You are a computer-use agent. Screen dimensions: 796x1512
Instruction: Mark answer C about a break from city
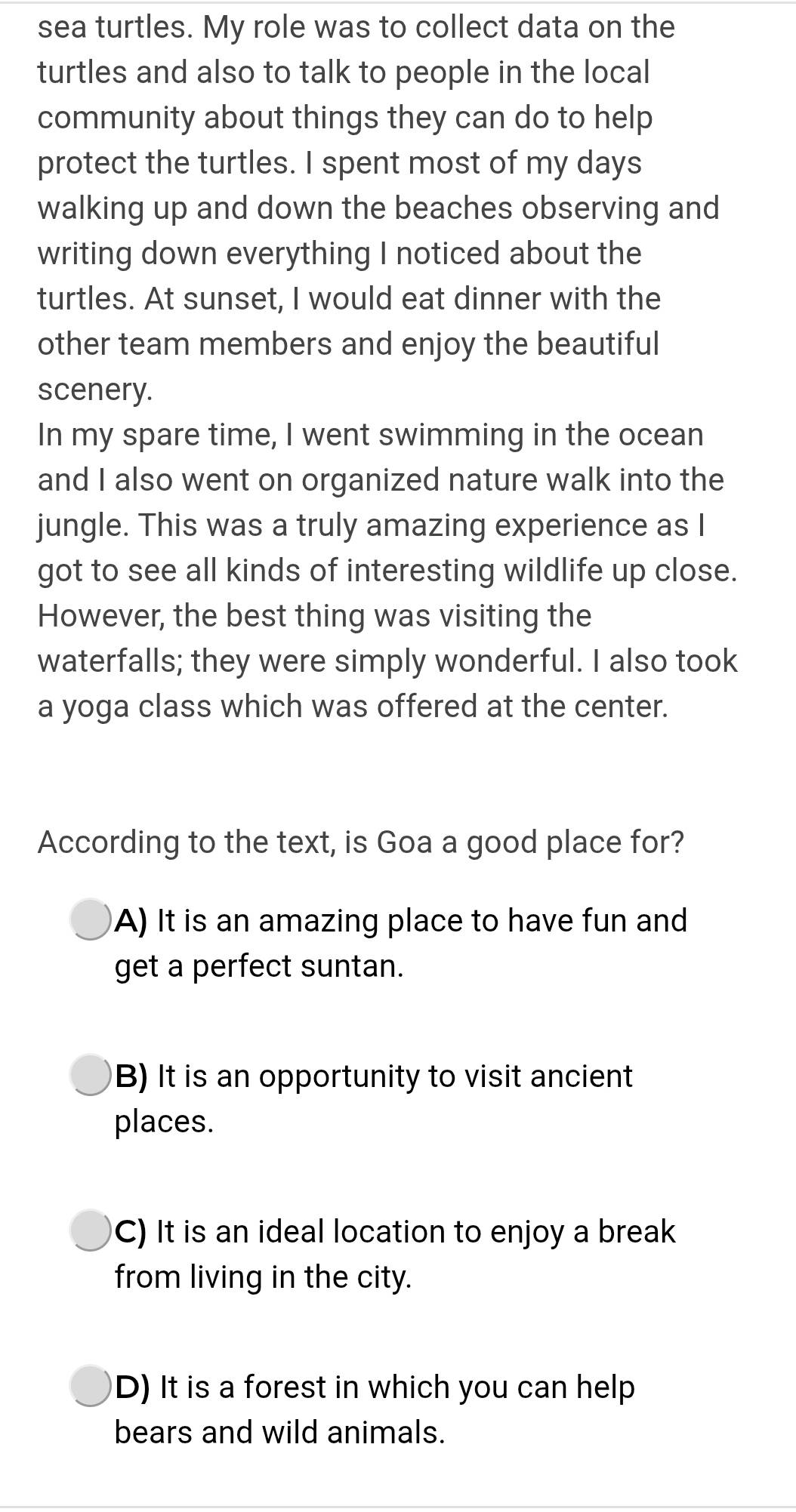[91, 1230]
